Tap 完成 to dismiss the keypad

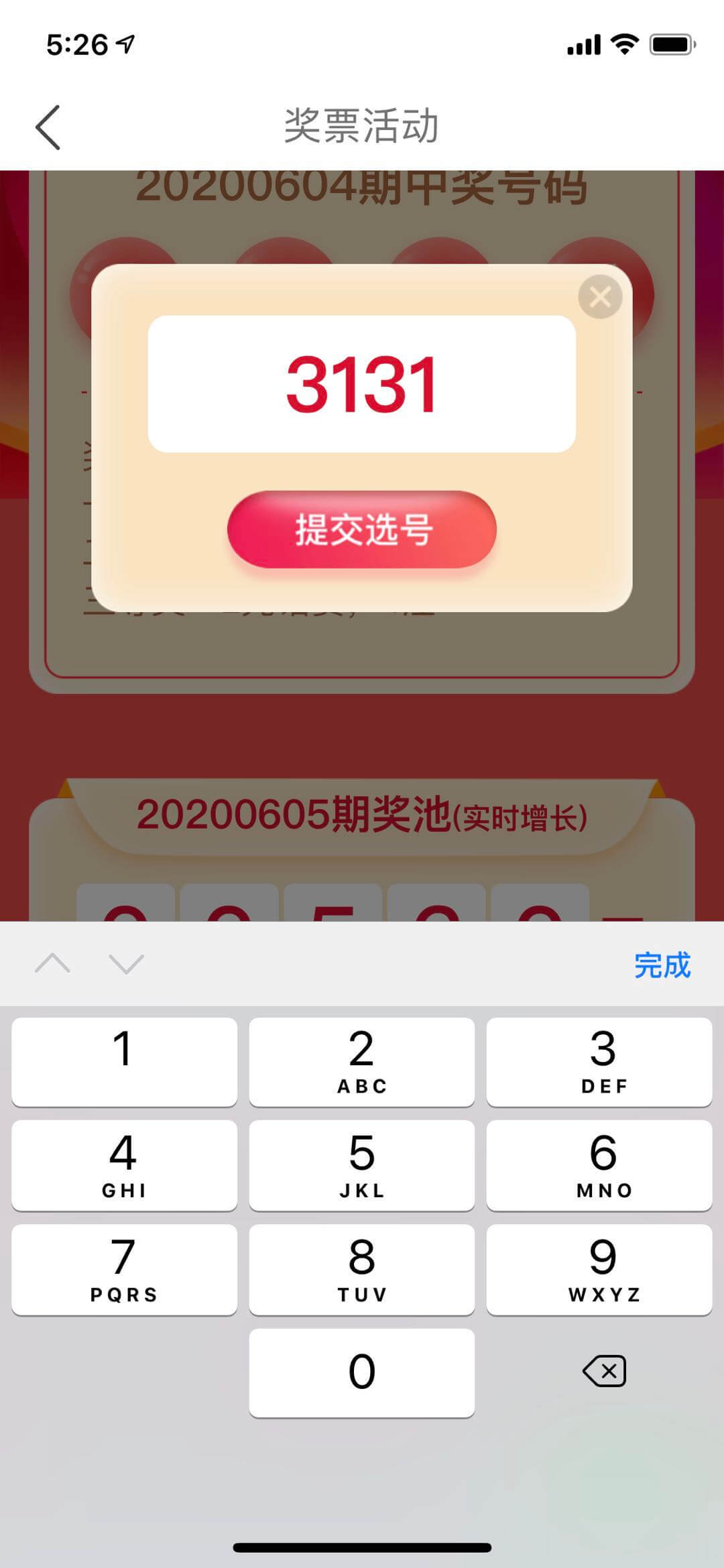(662, 965)
